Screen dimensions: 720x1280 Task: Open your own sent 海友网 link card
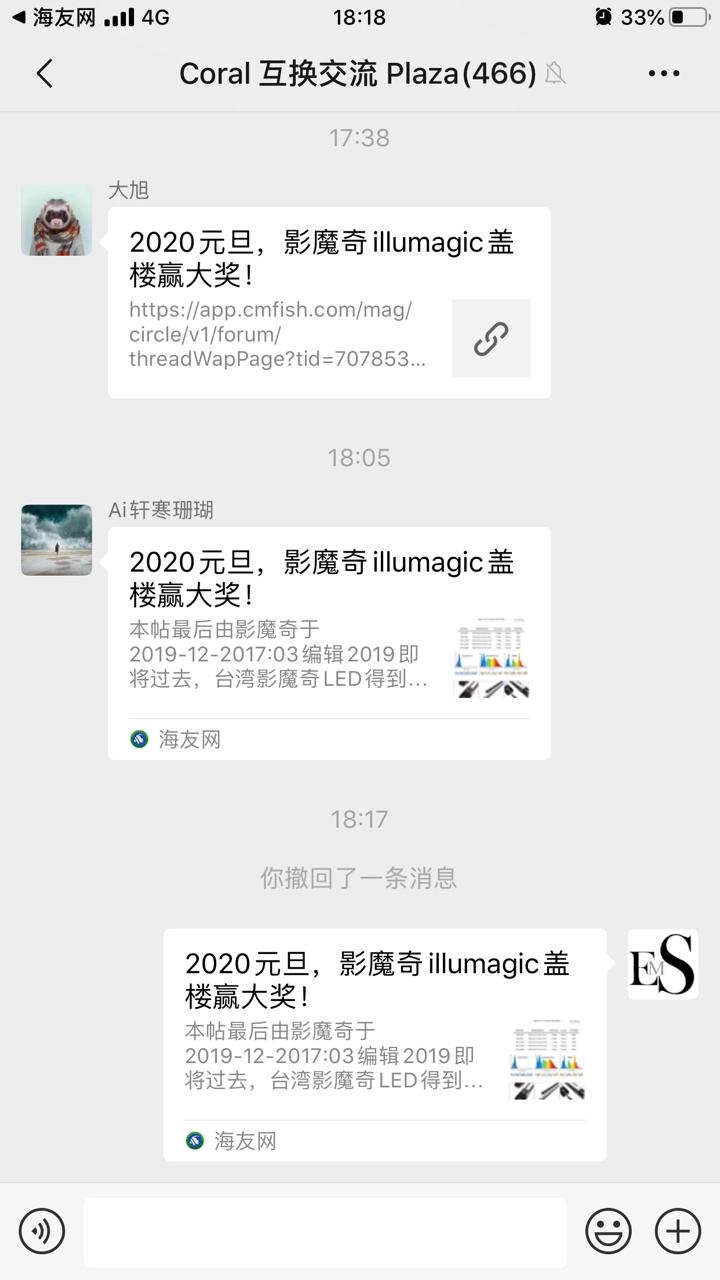point(385,1044)
